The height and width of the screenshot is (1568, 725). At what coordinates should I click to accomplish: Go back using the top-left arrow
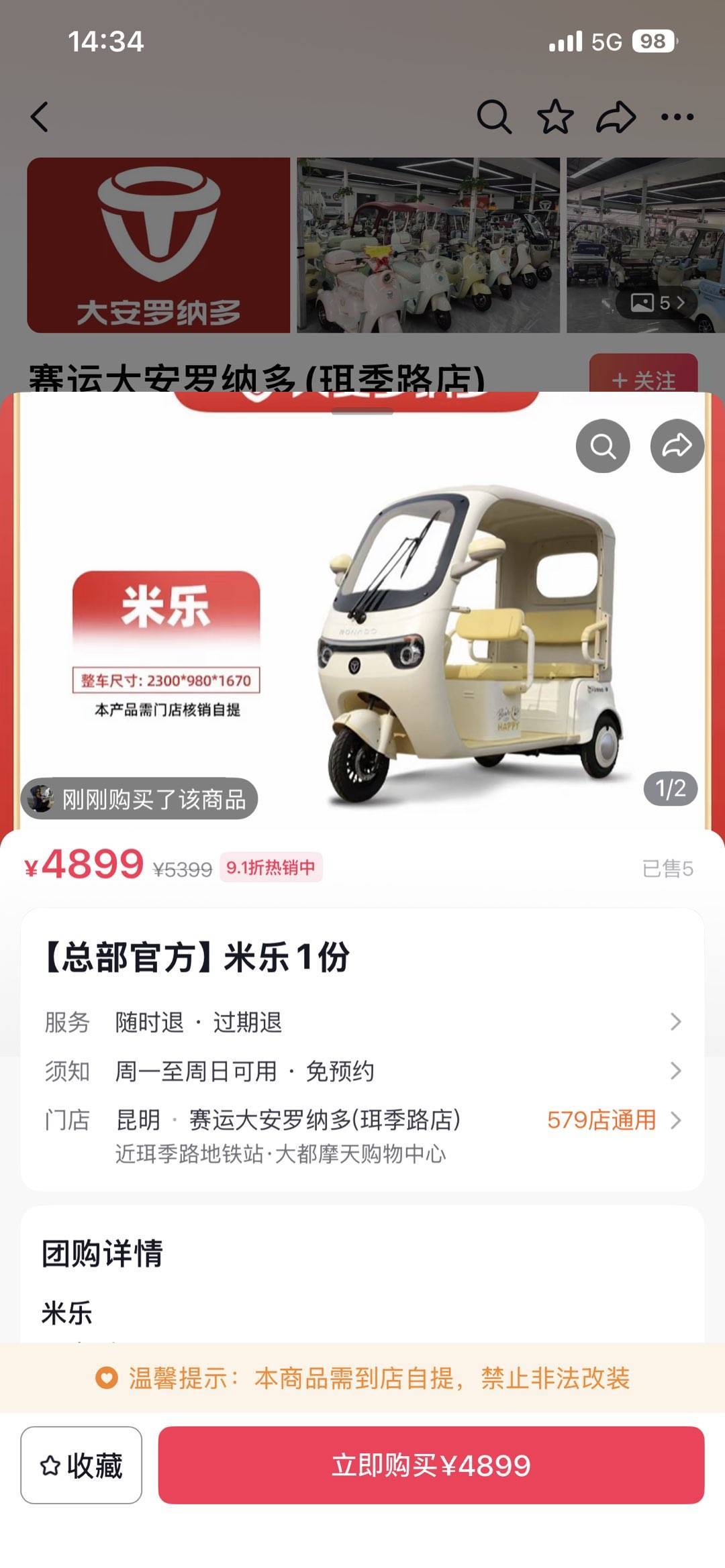(x=40, y=117)
